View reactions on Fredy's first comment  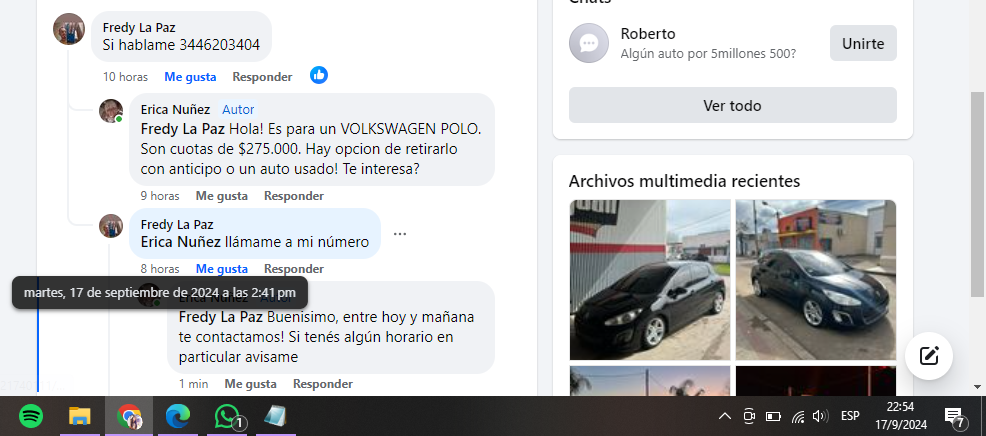[x=319, y=75]
